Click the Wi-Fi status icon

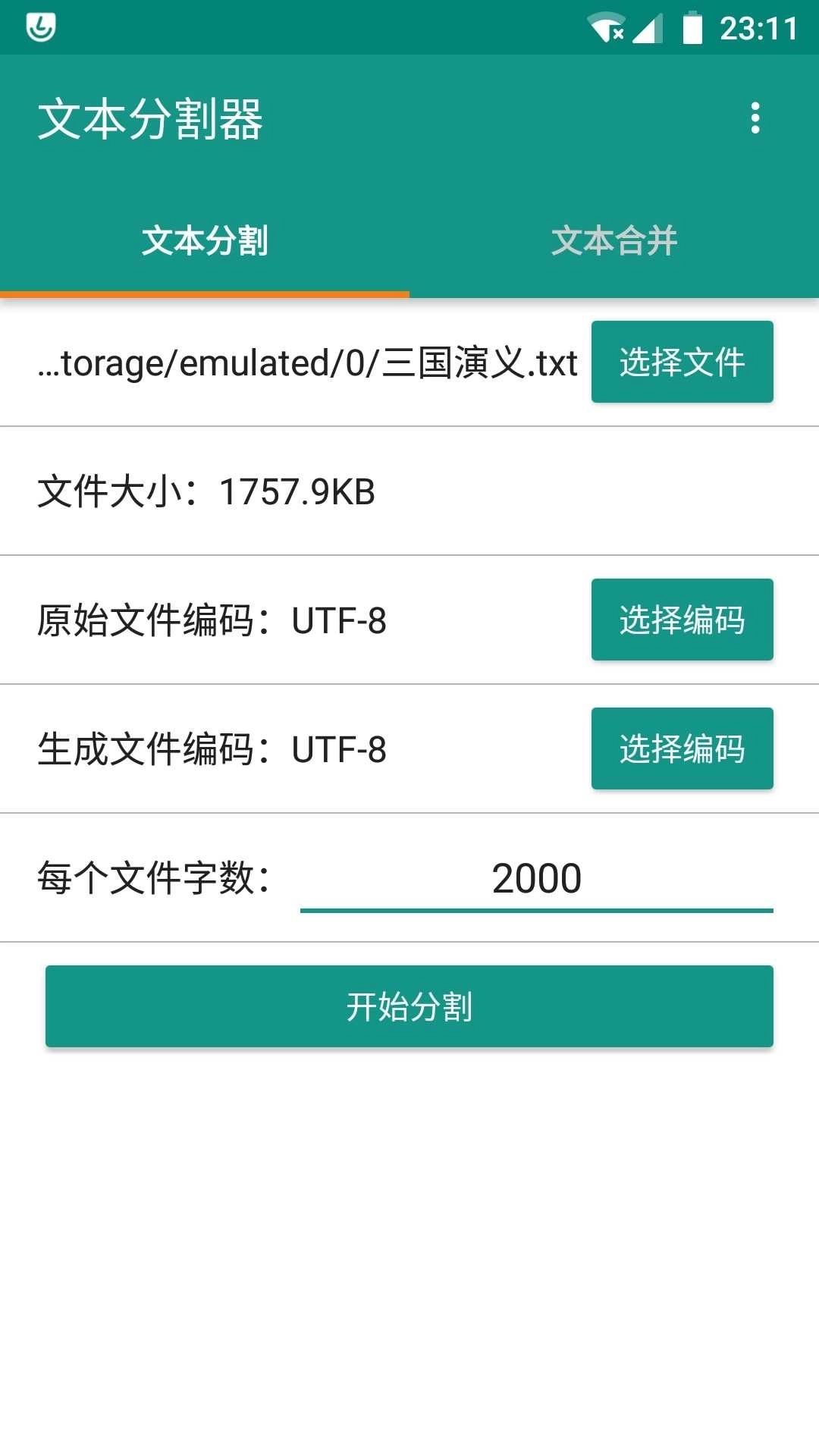pyautogui.click(x=605, y=27)
